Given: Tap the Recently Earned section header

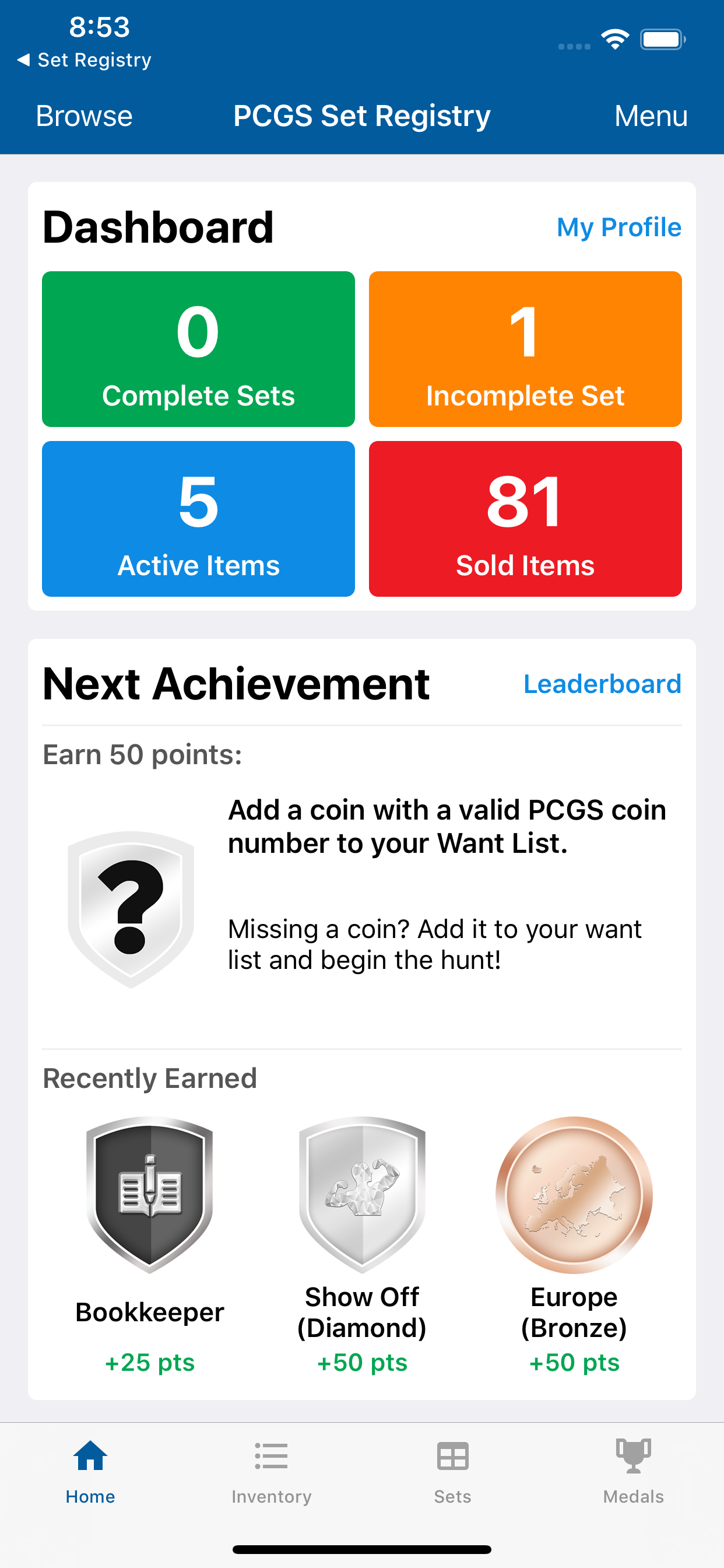Looking at the screenshot, I should [x=149, y=1077].
